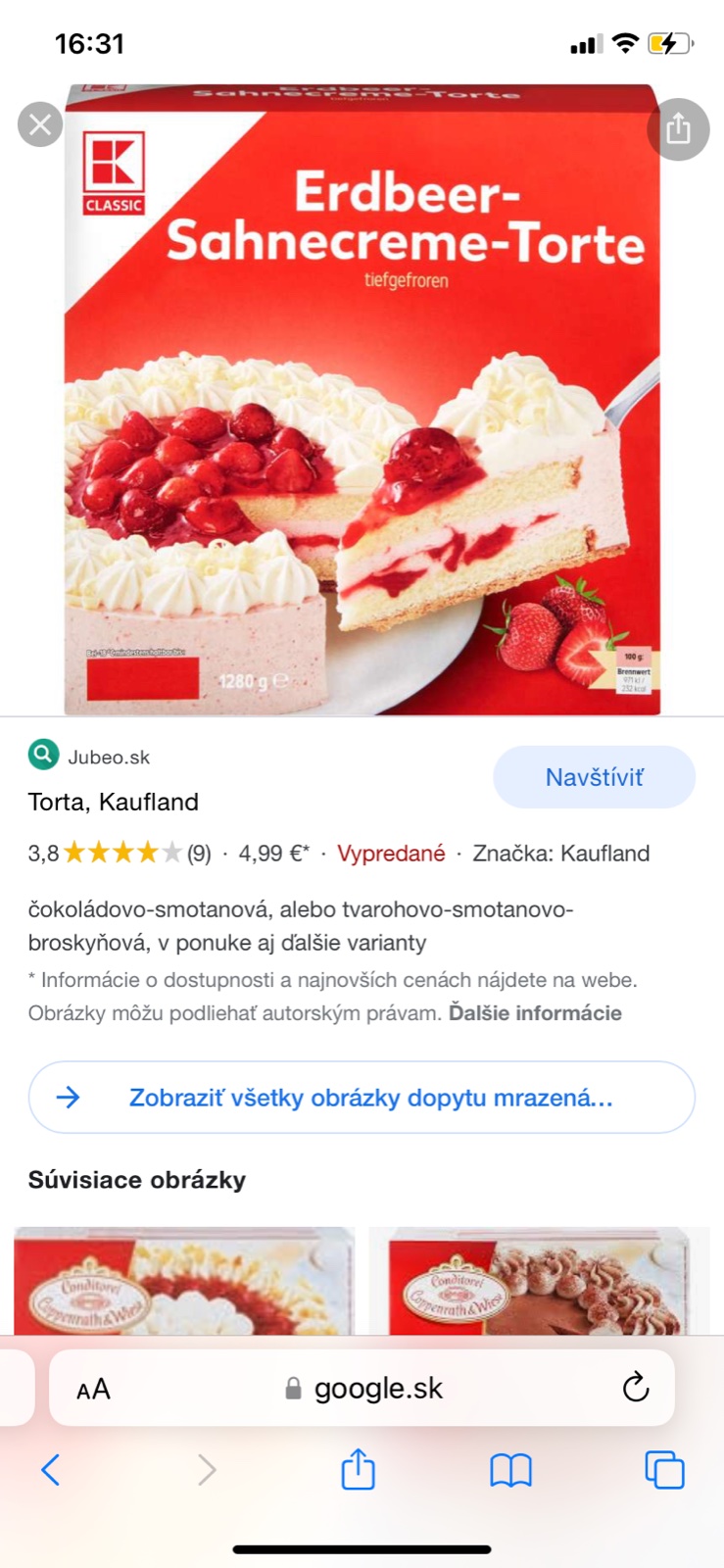724x1568 pixels.
Task: Open the Ďalšie informácie link
Action: (535, 1013)
